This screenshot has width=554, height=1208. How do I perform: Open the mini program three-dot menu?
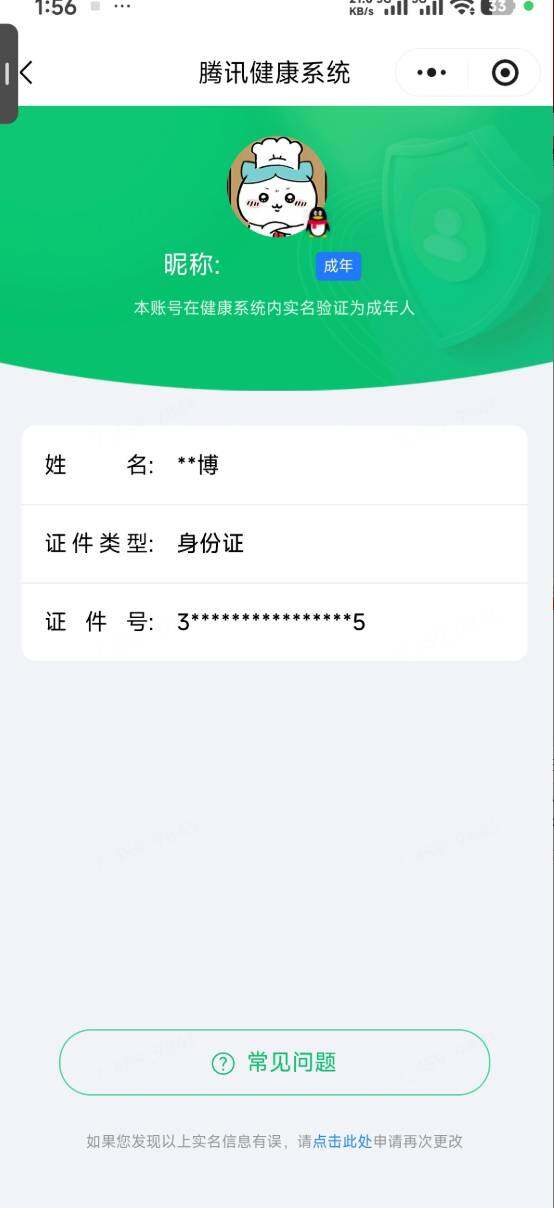(431, 73)
